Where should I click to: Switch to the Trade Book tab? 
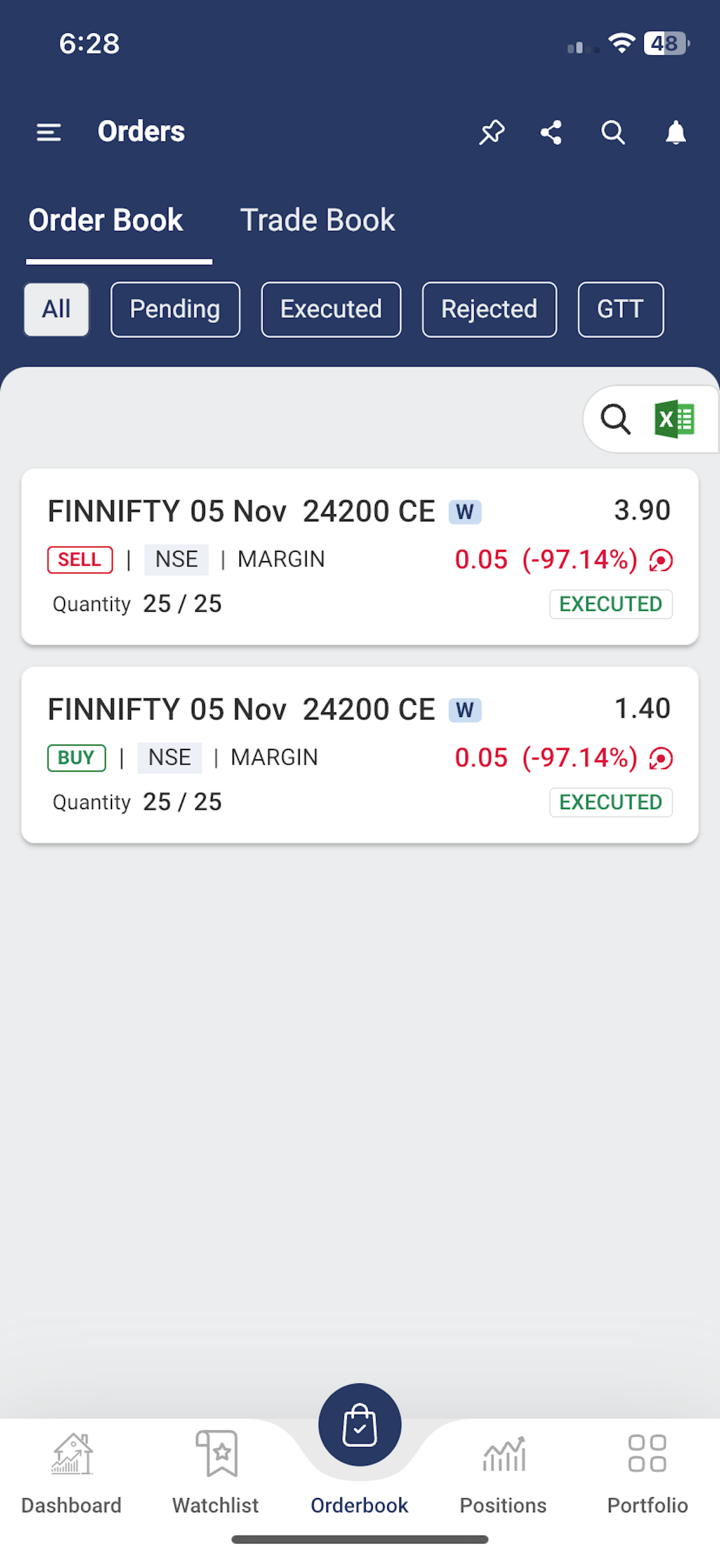[317, 220]
